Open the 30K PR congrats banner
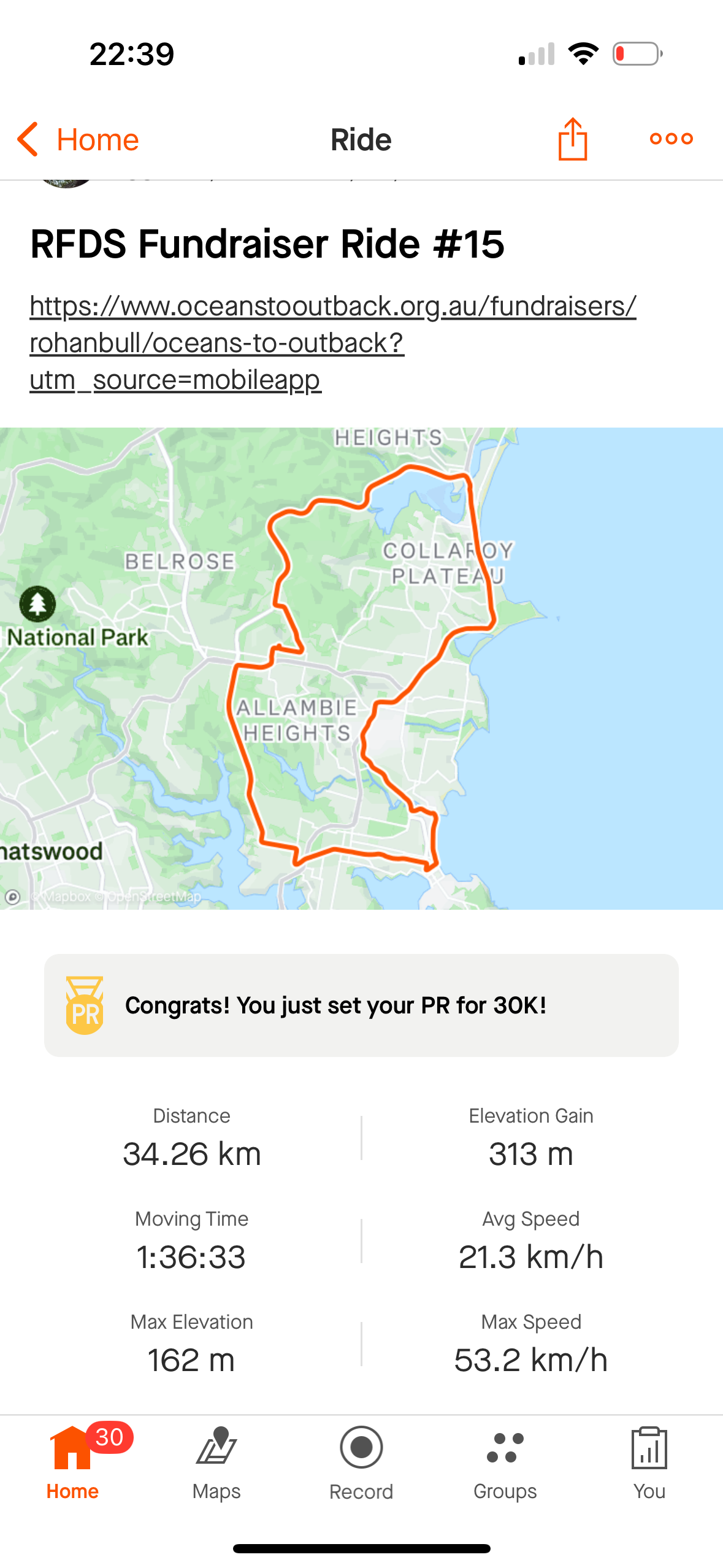The width and height of the screenshot is (723, 1568). pyautogui.click(x=361, y=1005)
